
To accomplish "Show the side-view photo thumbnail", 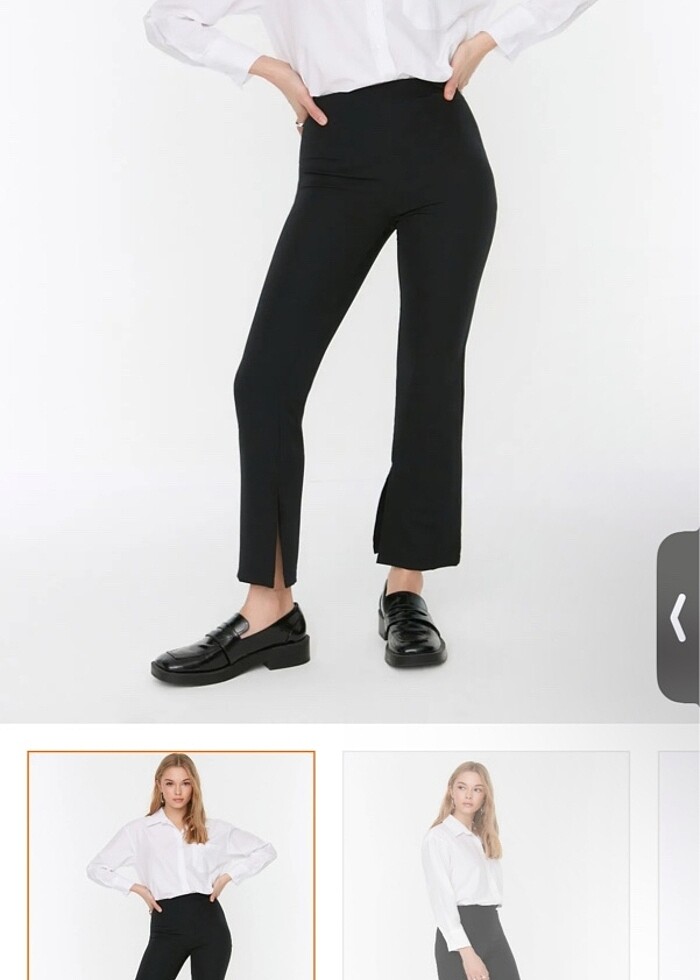I will click(x=486, y=865).
